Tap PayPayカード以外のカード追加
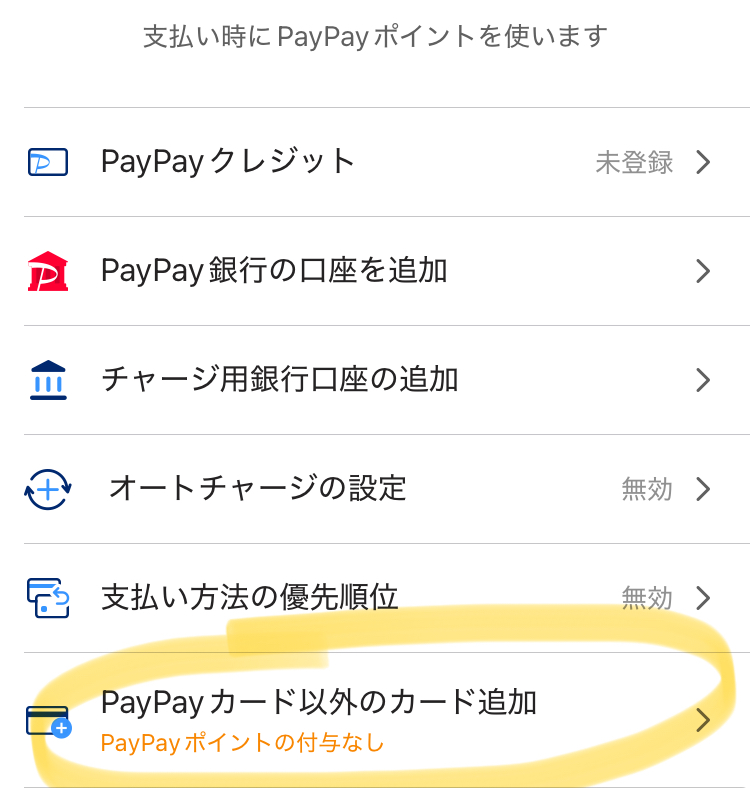 click(375, 720)
